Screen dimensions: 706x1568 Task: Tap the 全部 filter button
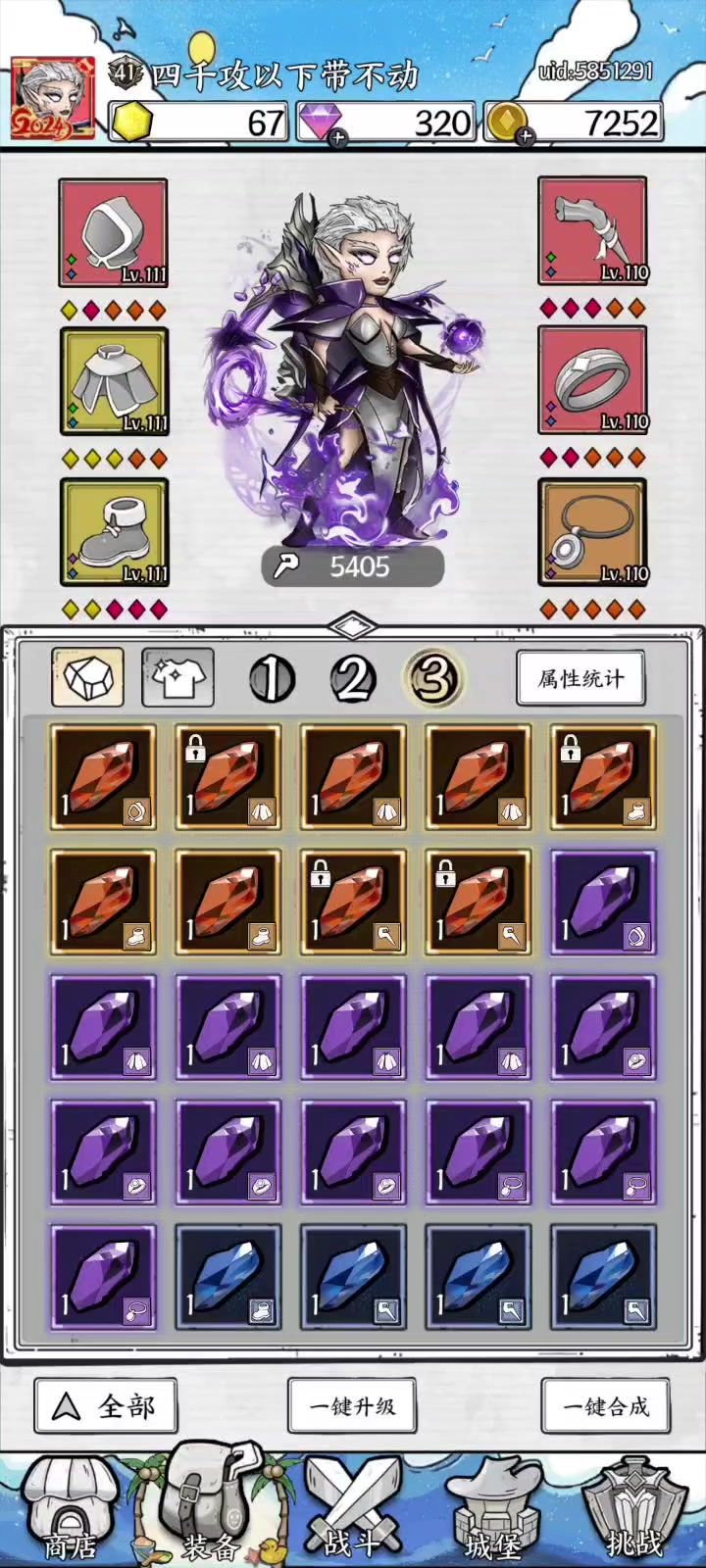pos(106,1406)
